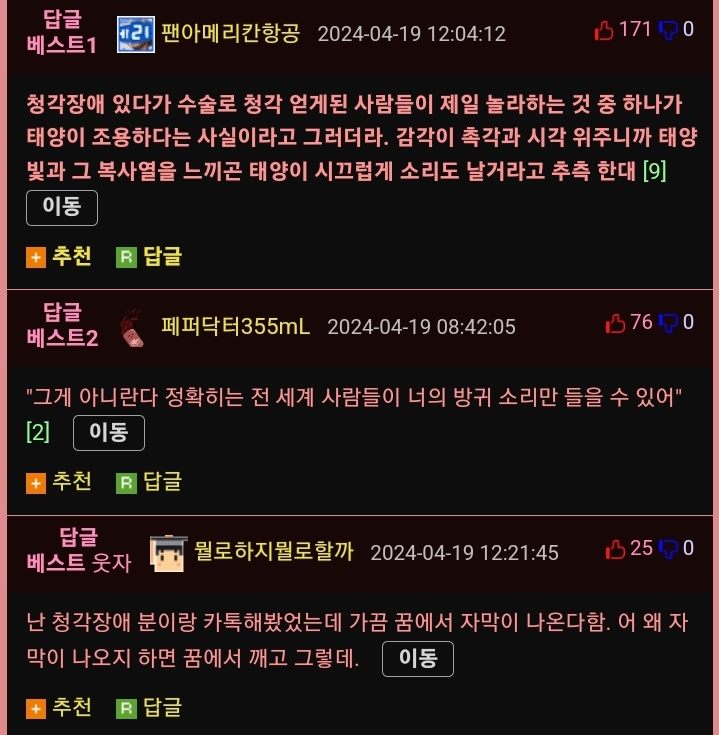The image size is (719, 735).
Task: Open the [2] replies of 페퍼닥터355mL's comment
Action: [37, 433]
